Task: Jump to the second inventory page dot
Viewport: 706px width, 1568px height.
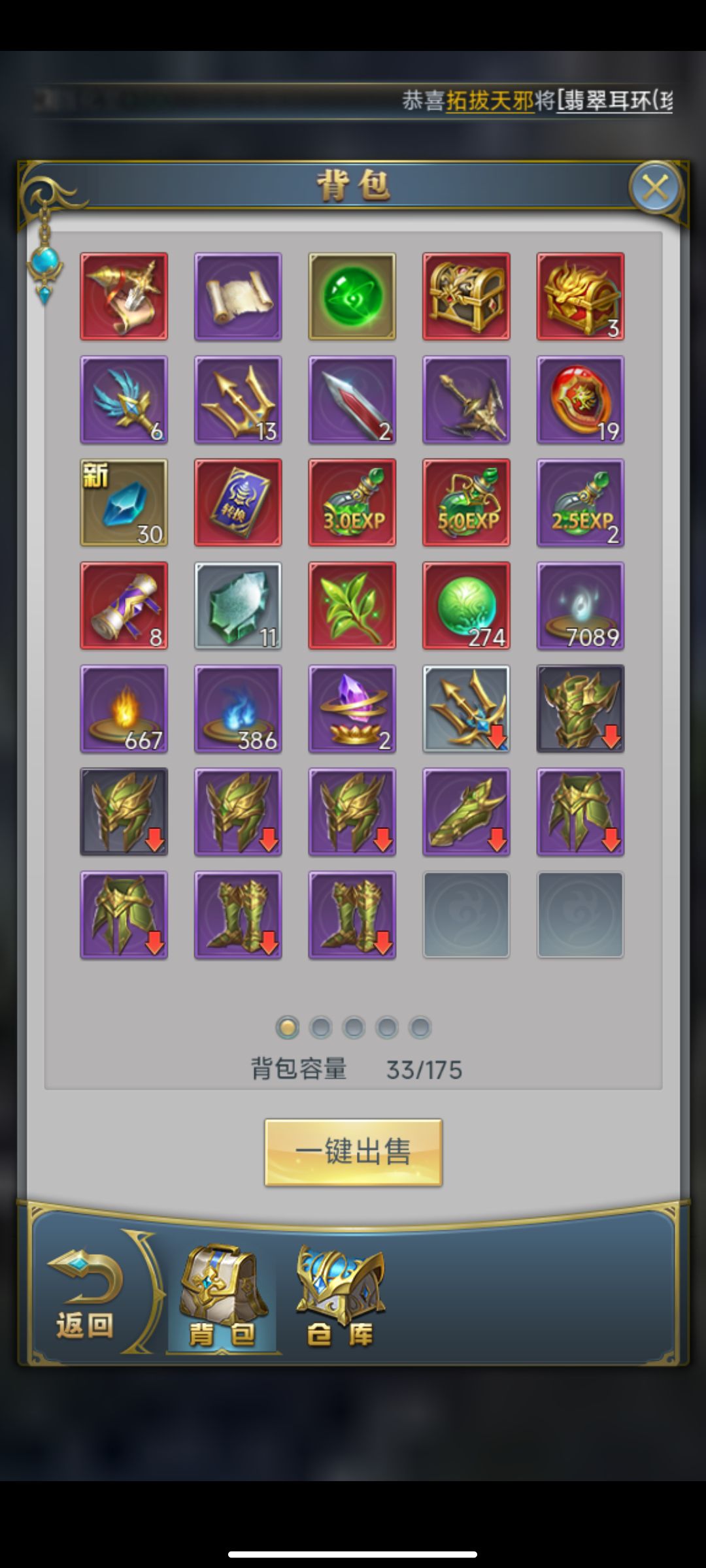Action: [x=320, y=1028]
